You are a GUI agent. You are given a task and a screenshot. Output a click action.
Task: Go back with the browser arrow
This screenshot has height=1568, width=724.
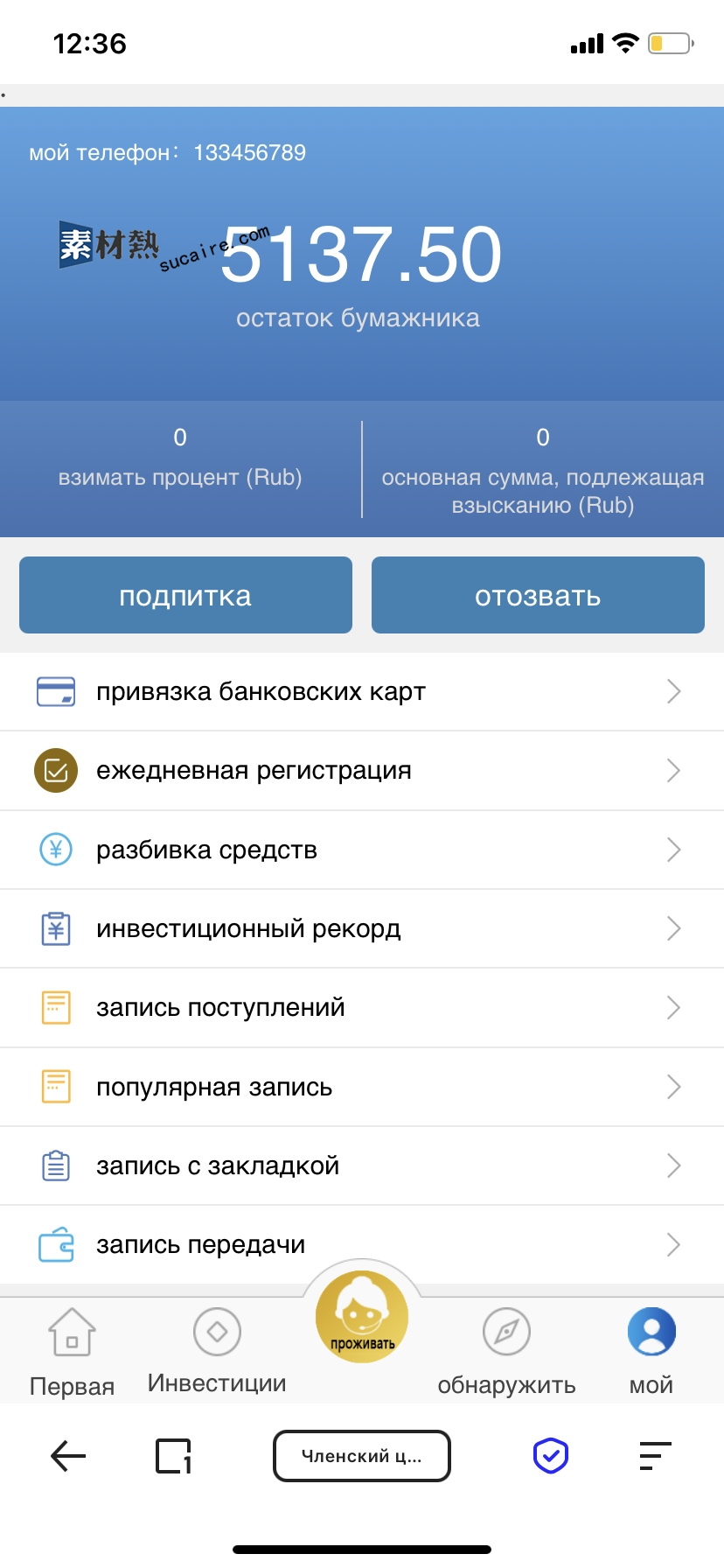68,1456
